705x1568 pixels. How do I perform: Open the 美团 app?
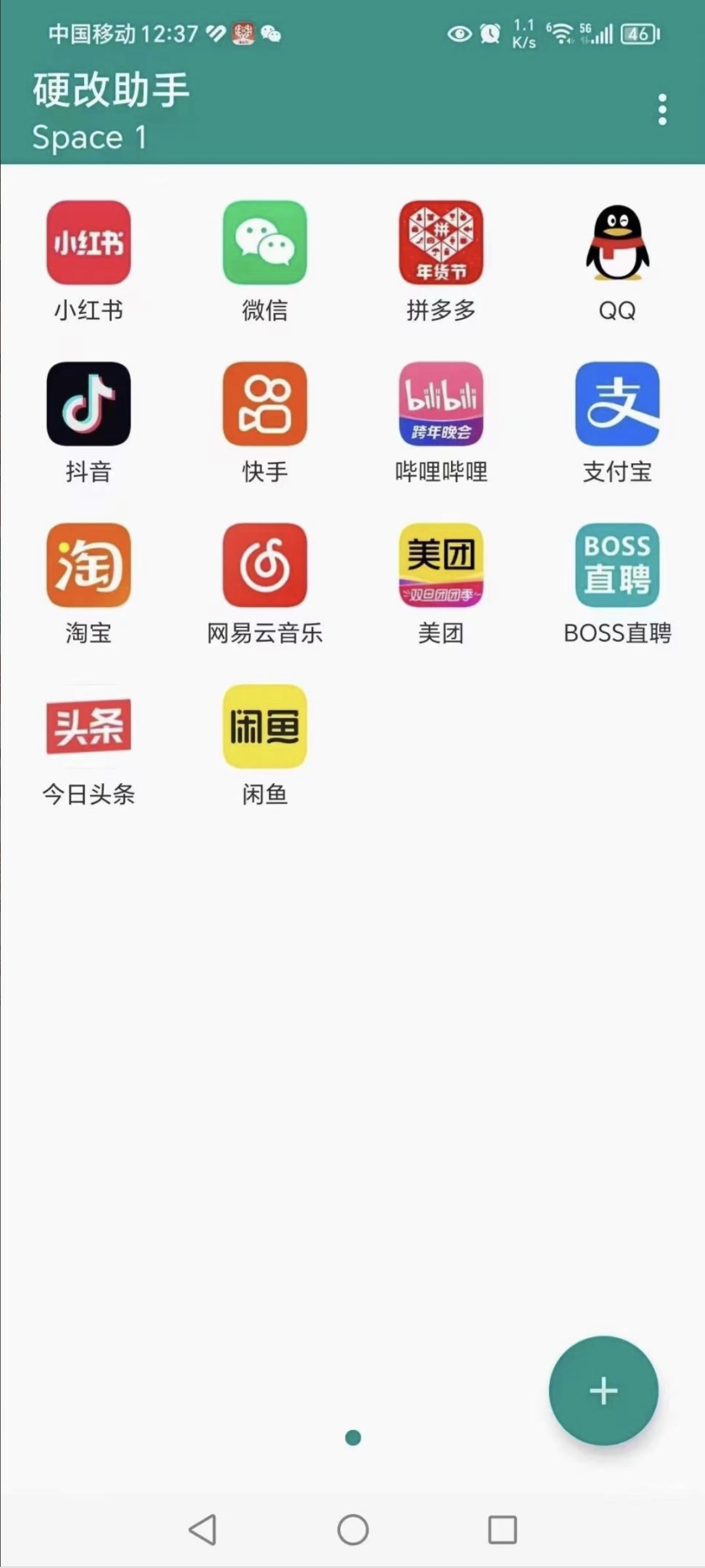point(442,568)
